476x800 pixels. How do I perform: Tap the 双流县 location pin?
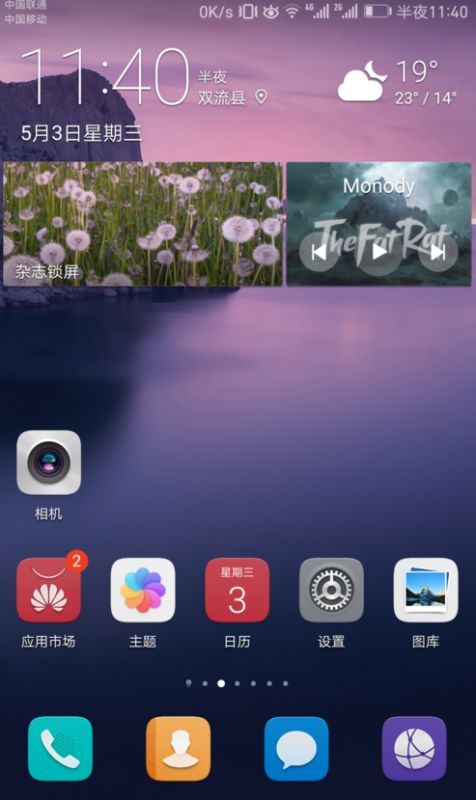pyautogui.click(x=261, y=97)
